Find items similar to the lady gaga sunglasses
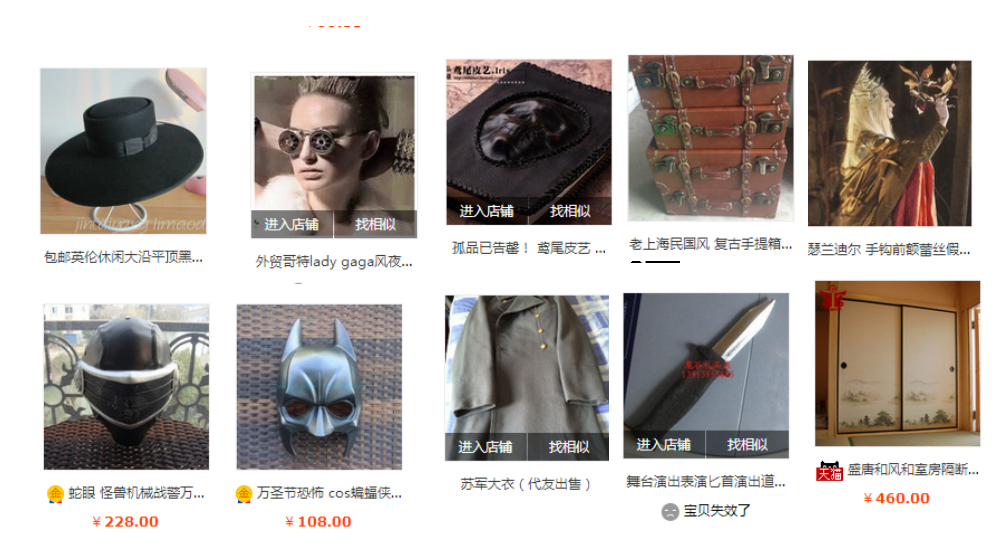The height and width of the screenshot is (553, 998). (375, 225)
